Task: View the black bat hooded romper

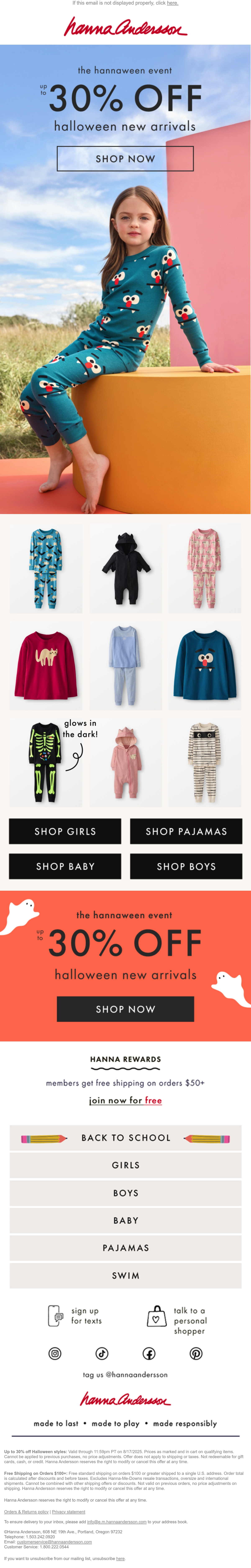Action: click(125, 569)
